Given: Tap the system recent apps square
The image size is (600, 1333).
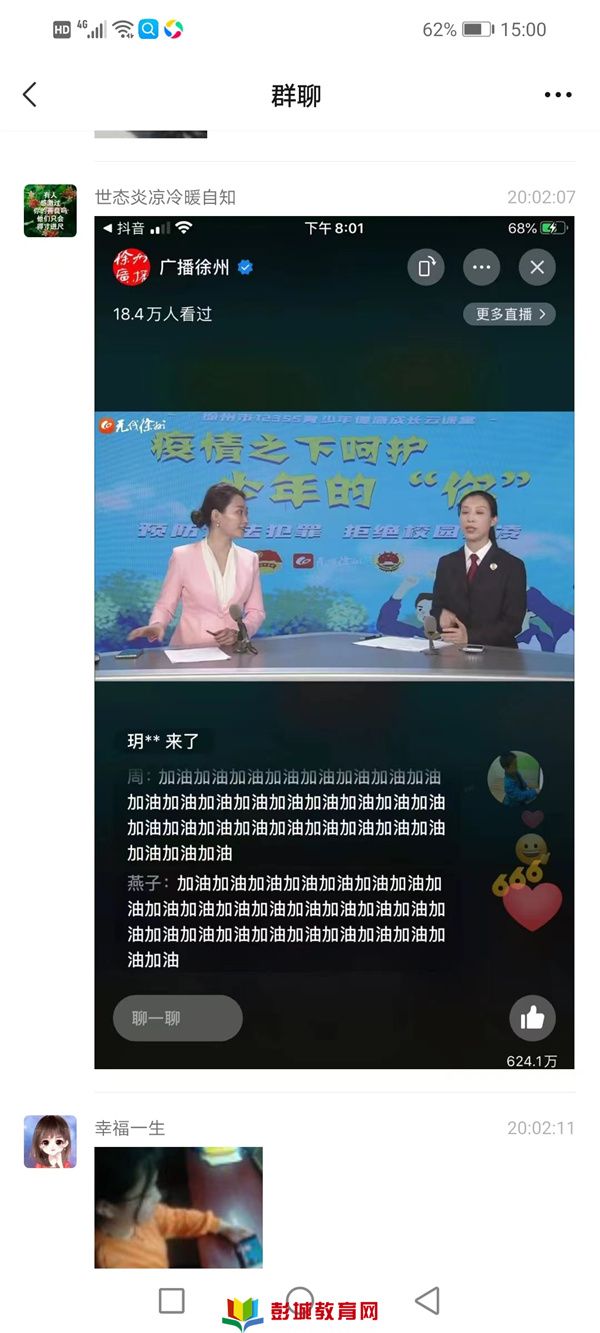Looking at the screenshot, I should pos(172,1300).
